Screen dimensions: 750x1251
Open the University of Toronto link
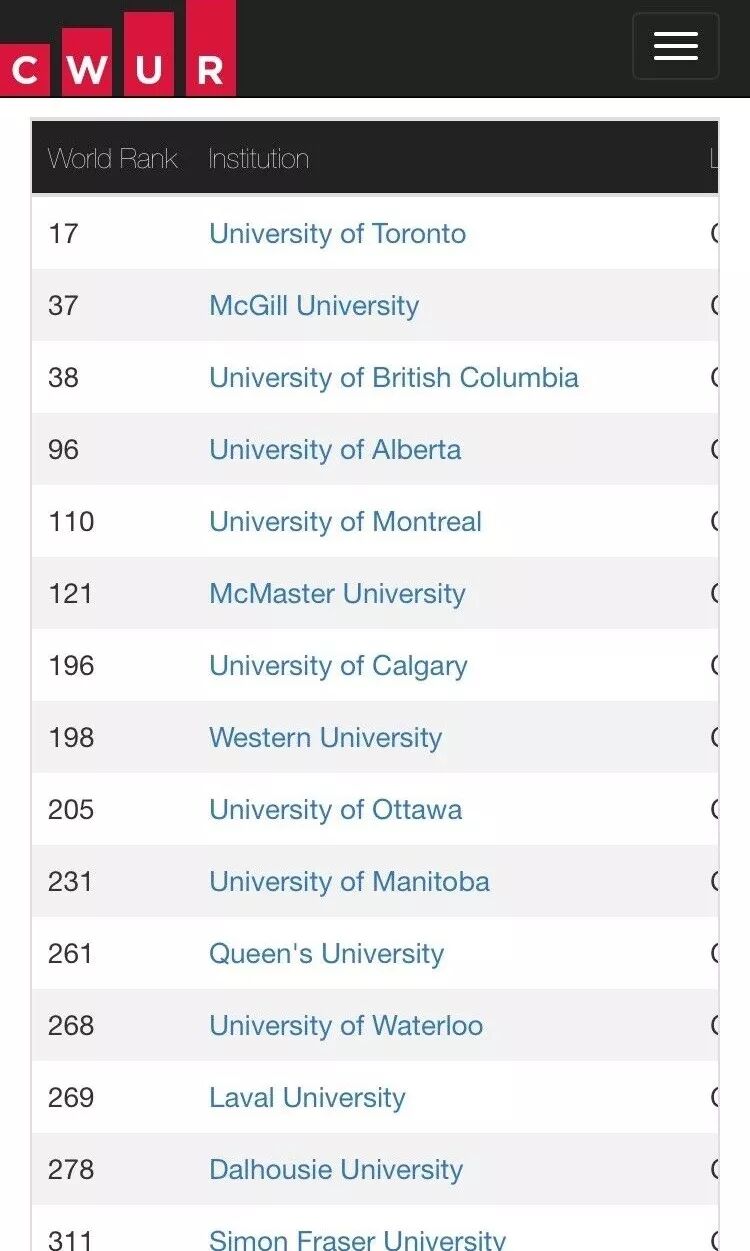click(337, 234)
